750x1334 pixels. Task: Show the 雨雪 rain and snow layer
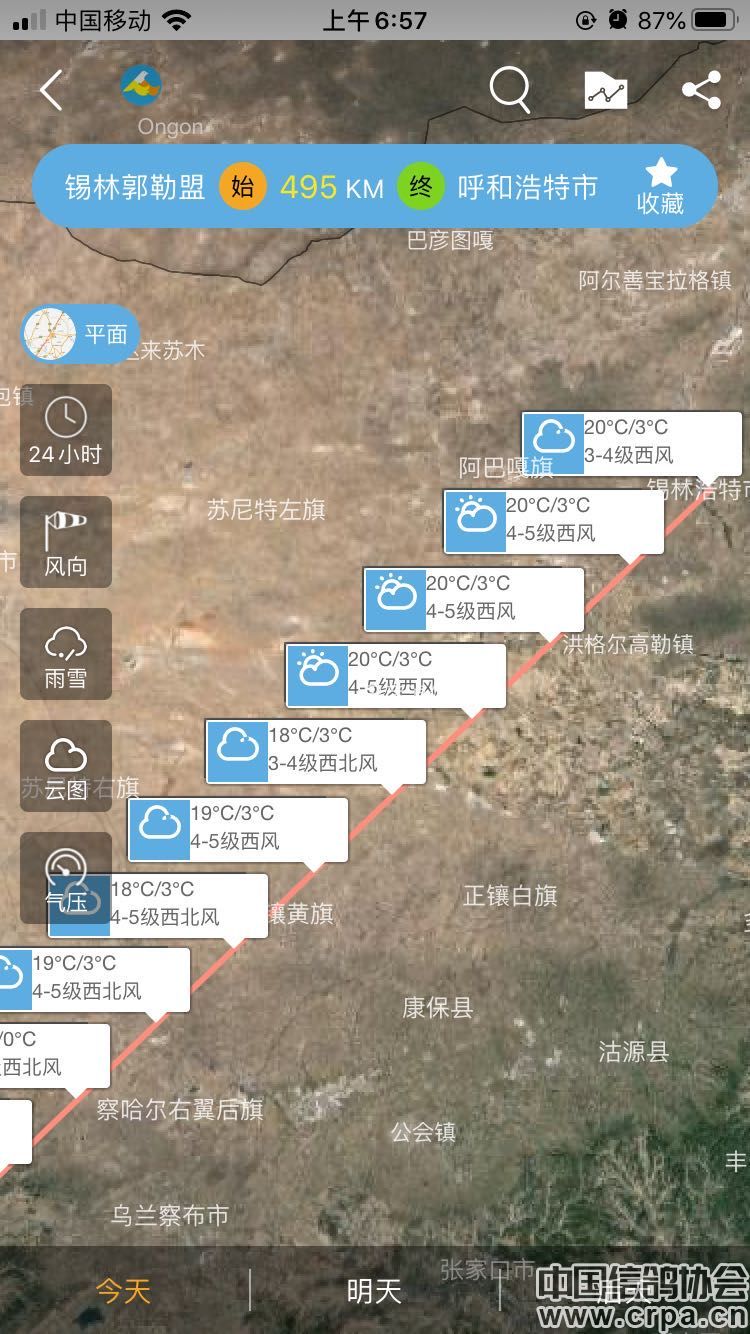point(66,654)
